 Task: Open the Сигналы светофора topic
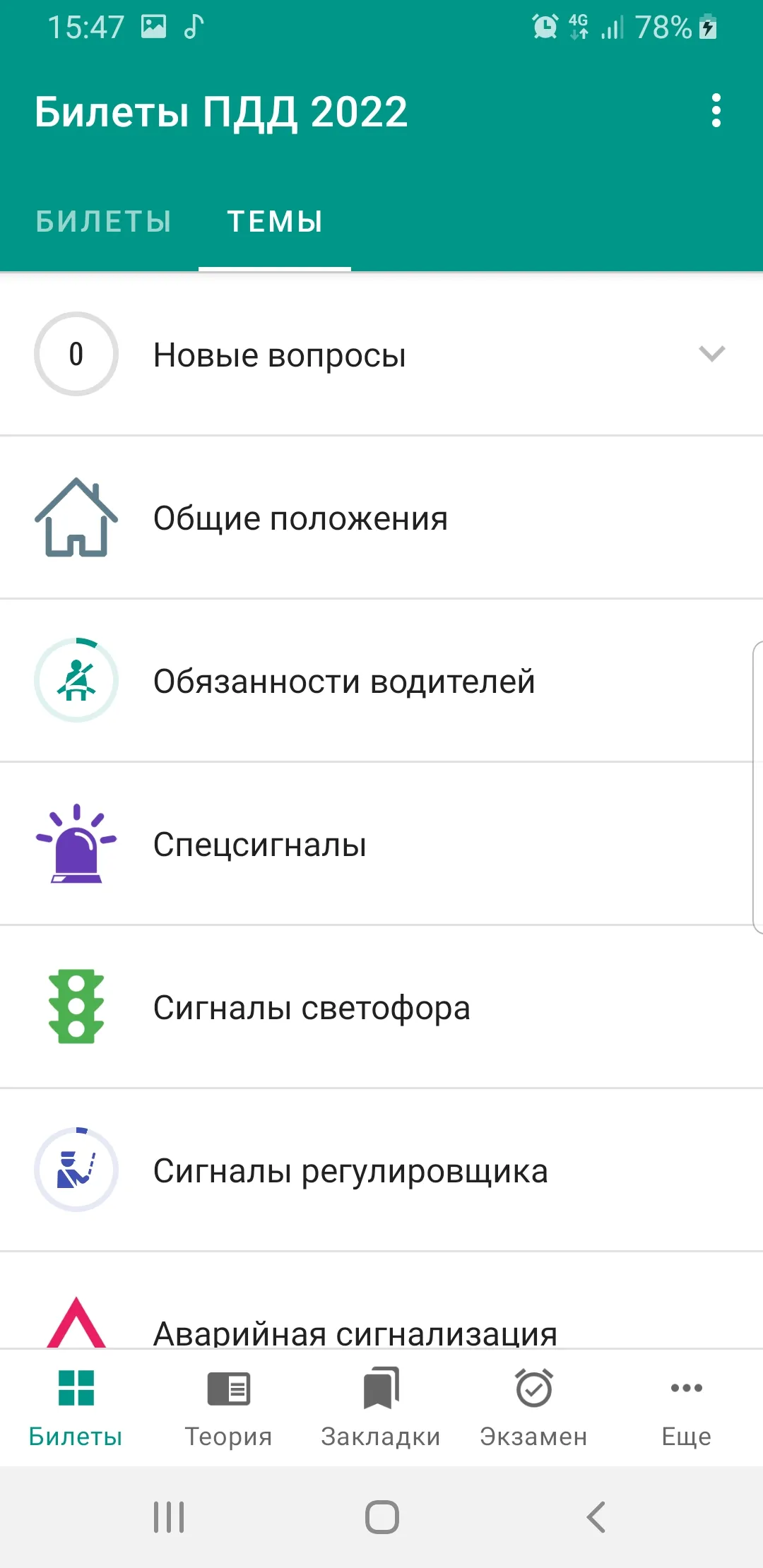(x=381, y=1007)
